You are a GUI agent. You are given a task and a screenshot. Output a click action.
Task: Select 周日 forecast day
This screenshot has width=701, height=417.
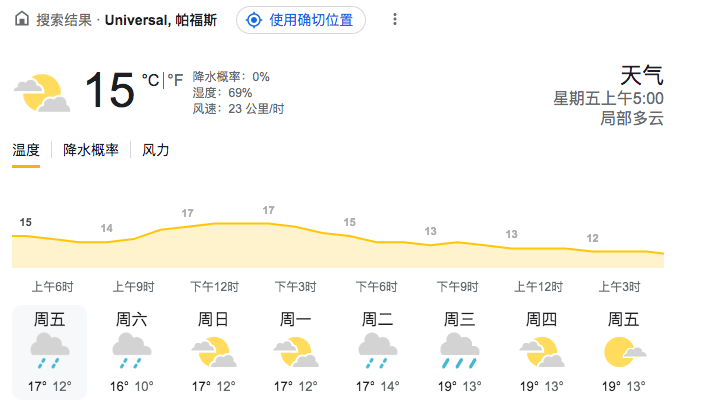[x=213, y=352]
